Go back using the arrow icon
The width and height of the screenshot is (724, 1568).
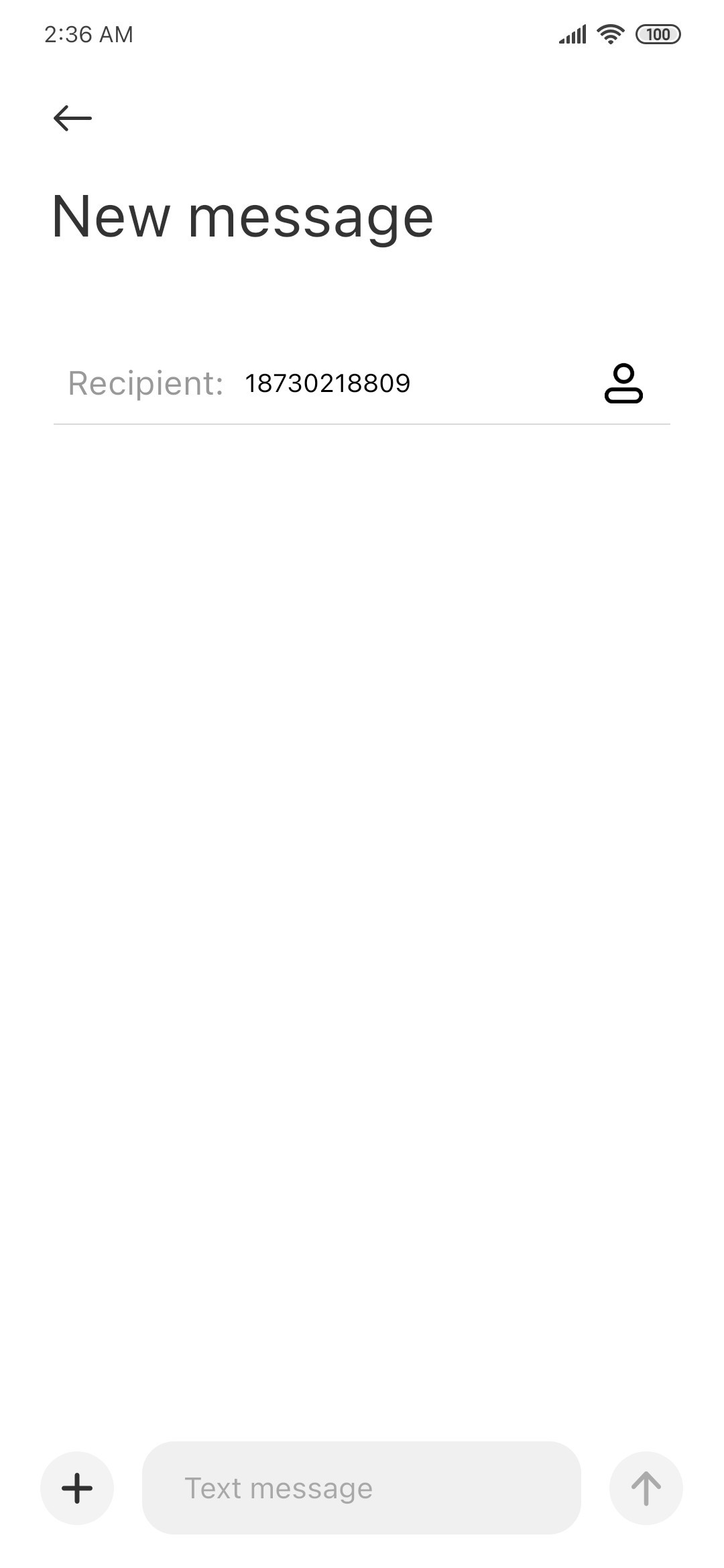pyautogui.click(x=72, y=119)
